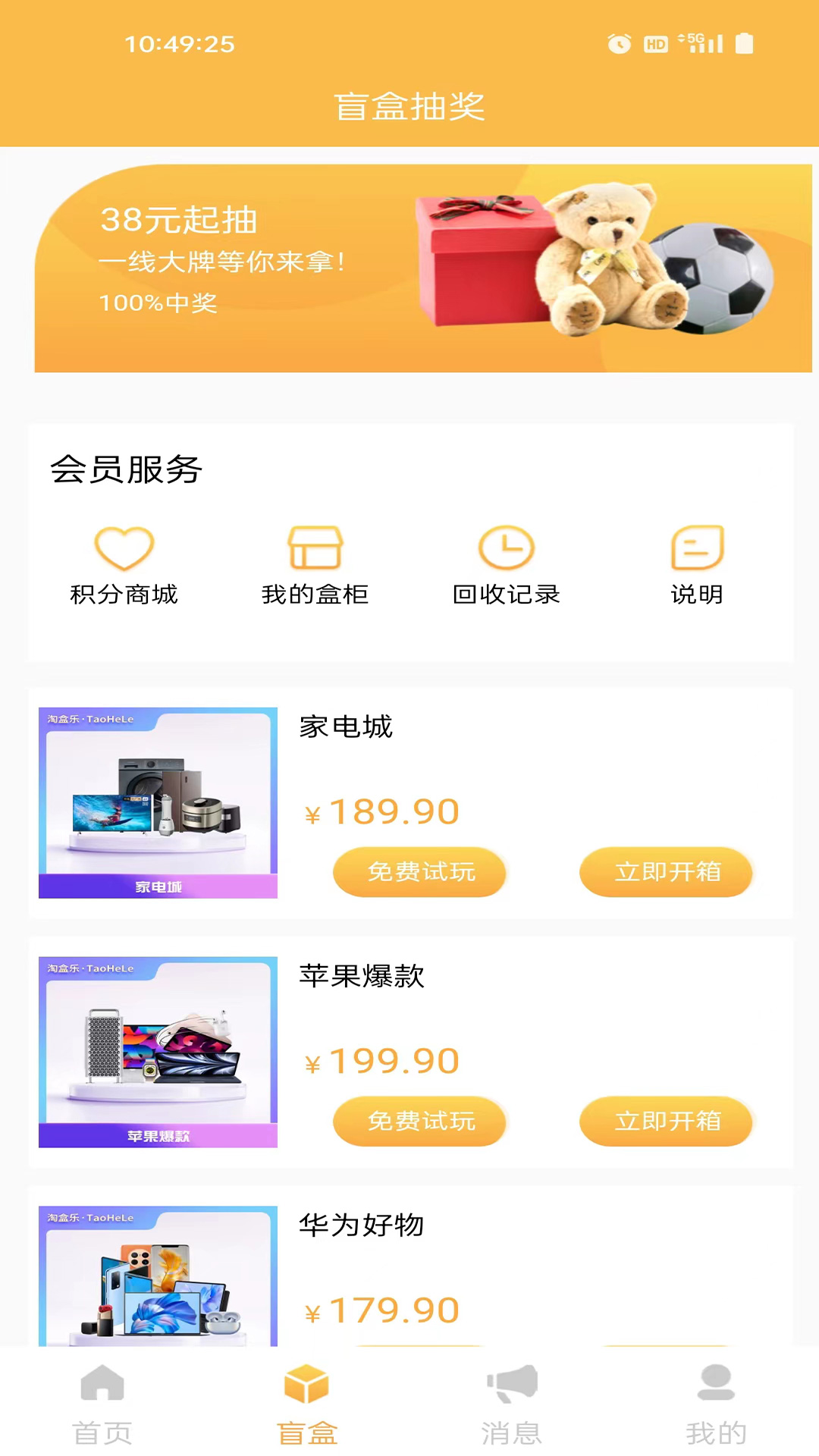The width and height of the screenshot is (819, 1456).
Task: Select 立即开箱 for 苹果爆款 box
Action: pyautogui.click(x=666, y=1121)
